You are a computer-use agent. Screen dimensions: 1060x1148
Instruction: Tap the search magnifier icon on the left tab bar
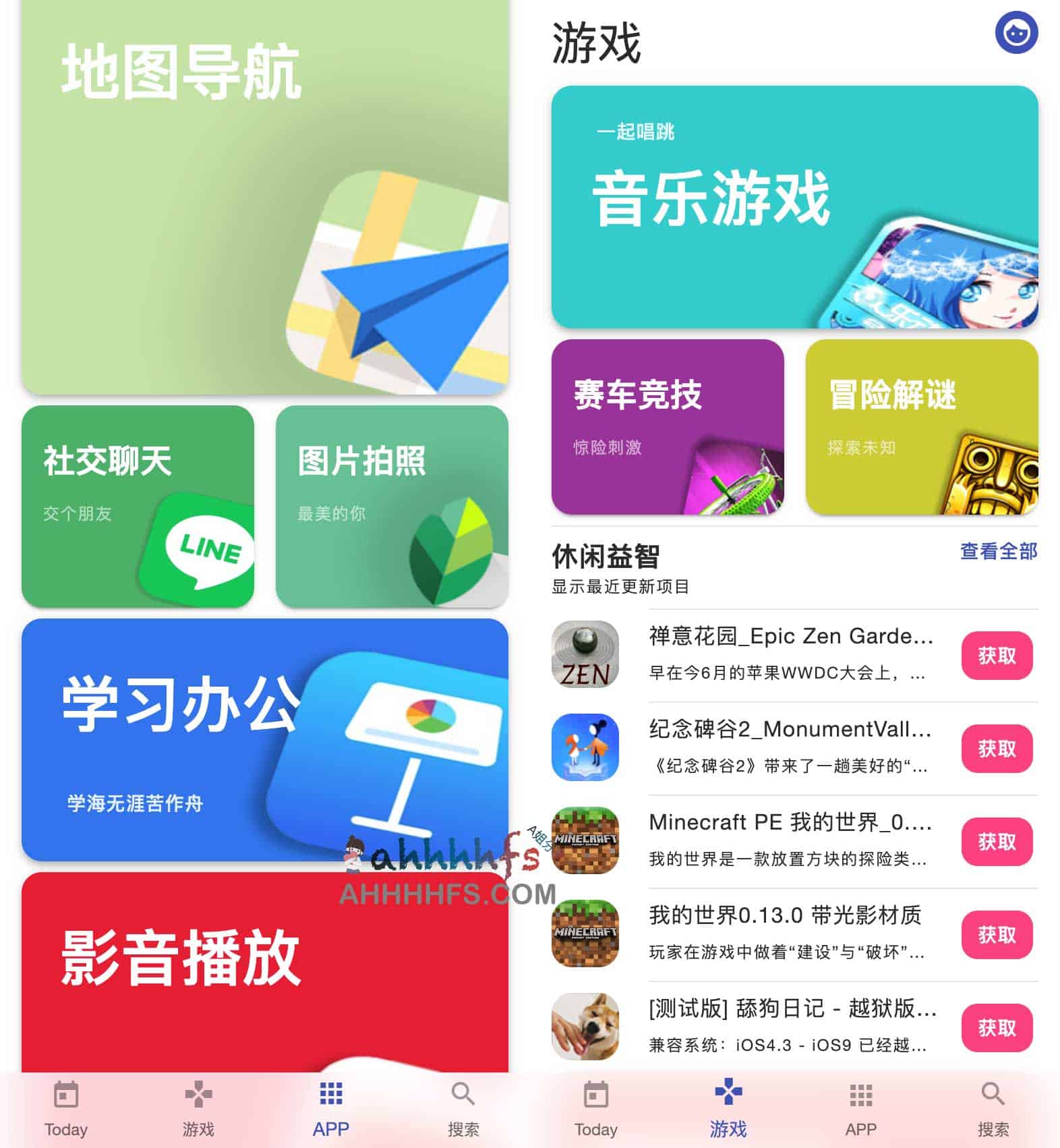coord(464,1093)
